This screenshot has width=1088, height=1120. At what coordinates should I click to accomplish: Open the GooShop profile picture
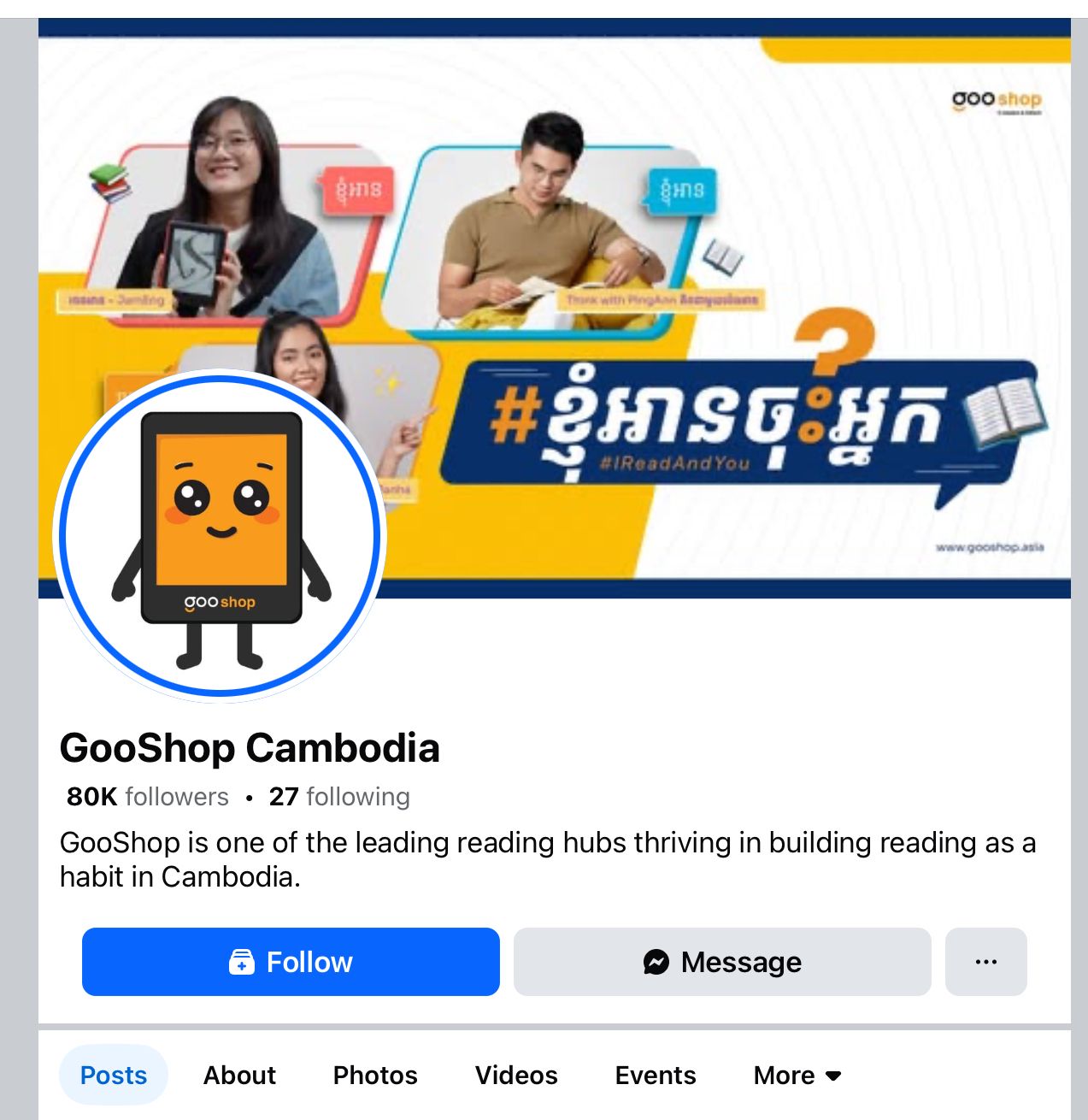pos(221,536)
